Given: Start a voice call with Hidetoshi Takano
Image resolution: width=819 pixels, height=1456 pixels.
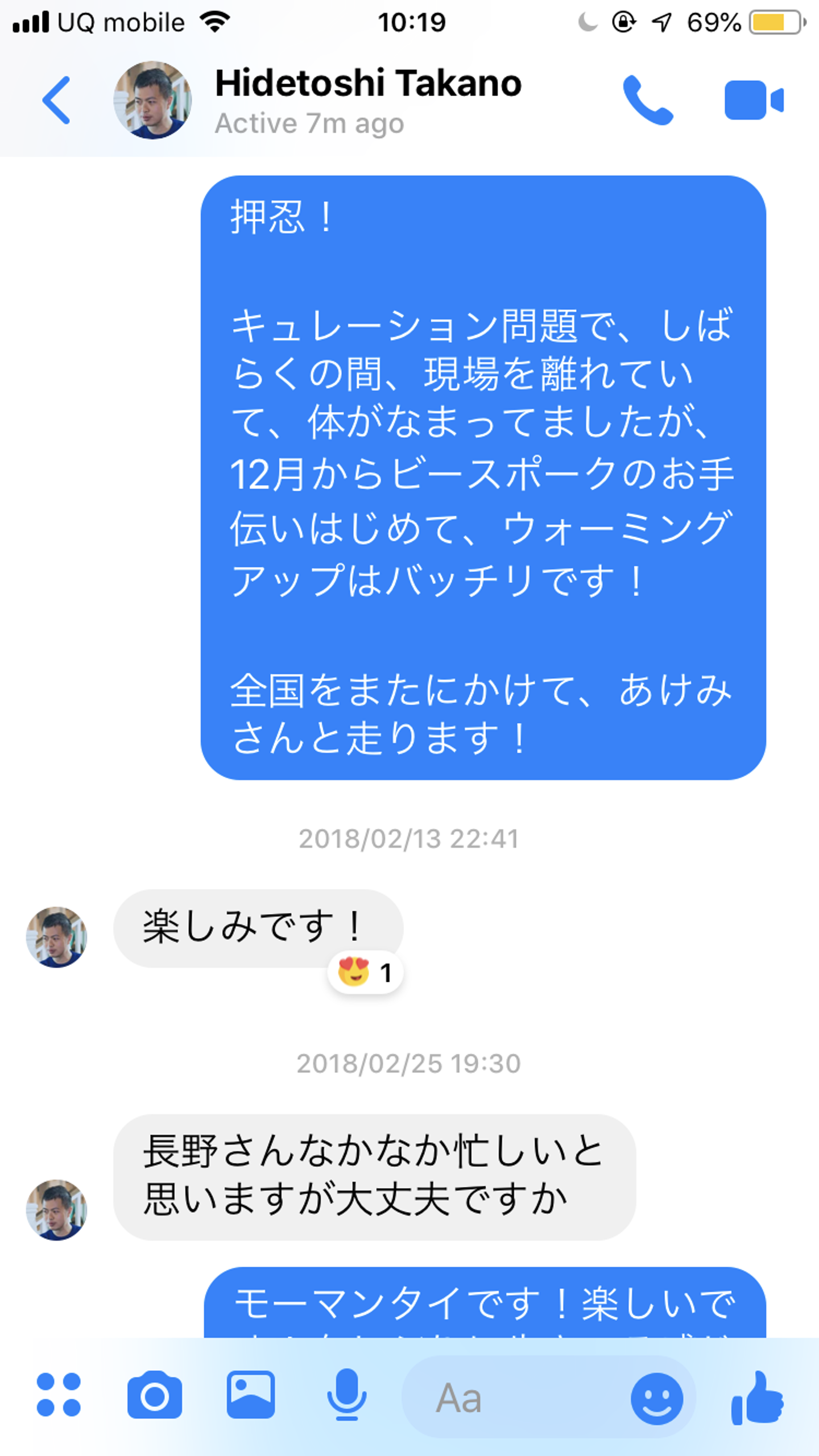Looking at the screenshot, I should pyautogui.click(x=647, y=101).
